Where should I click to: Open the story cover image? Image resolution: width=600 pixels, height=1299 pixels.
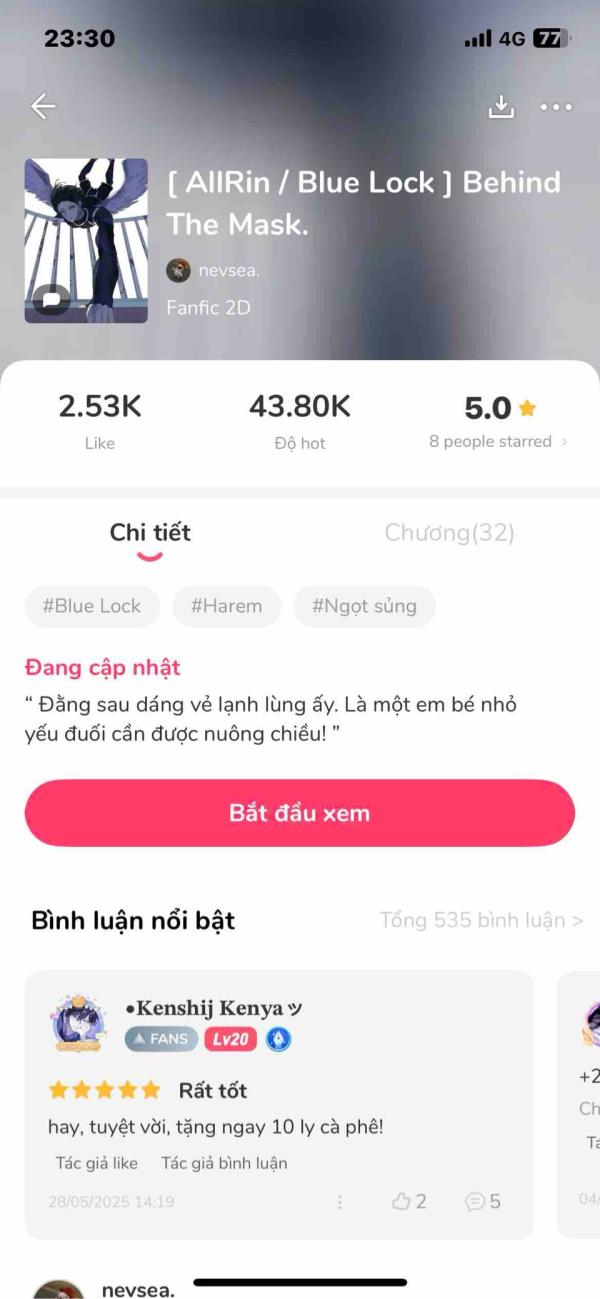(86, 240)
